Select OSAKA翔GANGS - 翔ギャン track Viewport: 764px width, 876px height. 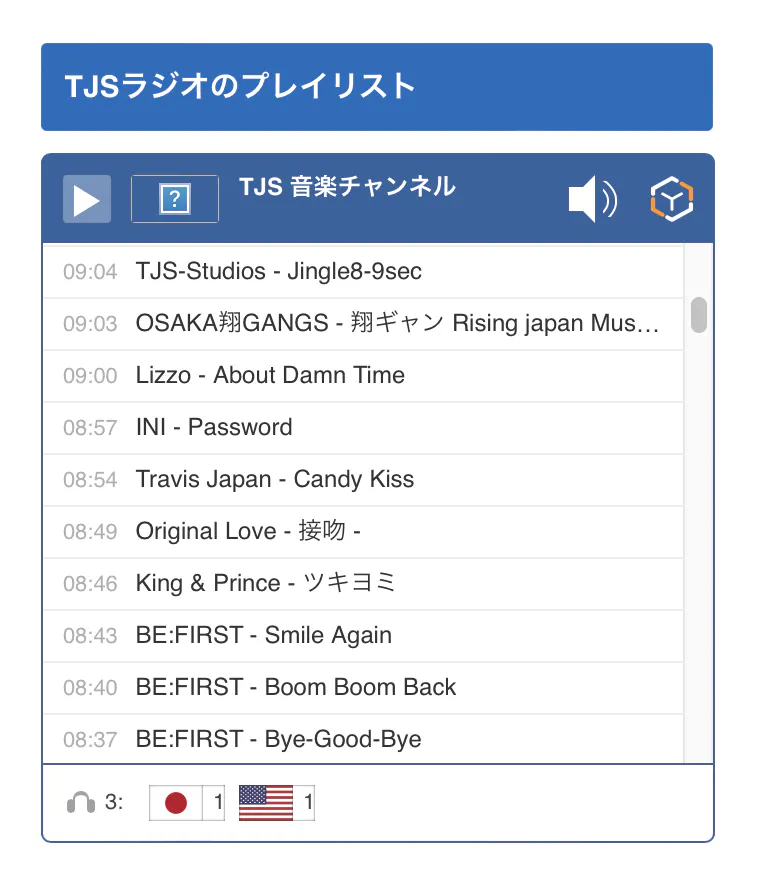[x=397, y=324]
